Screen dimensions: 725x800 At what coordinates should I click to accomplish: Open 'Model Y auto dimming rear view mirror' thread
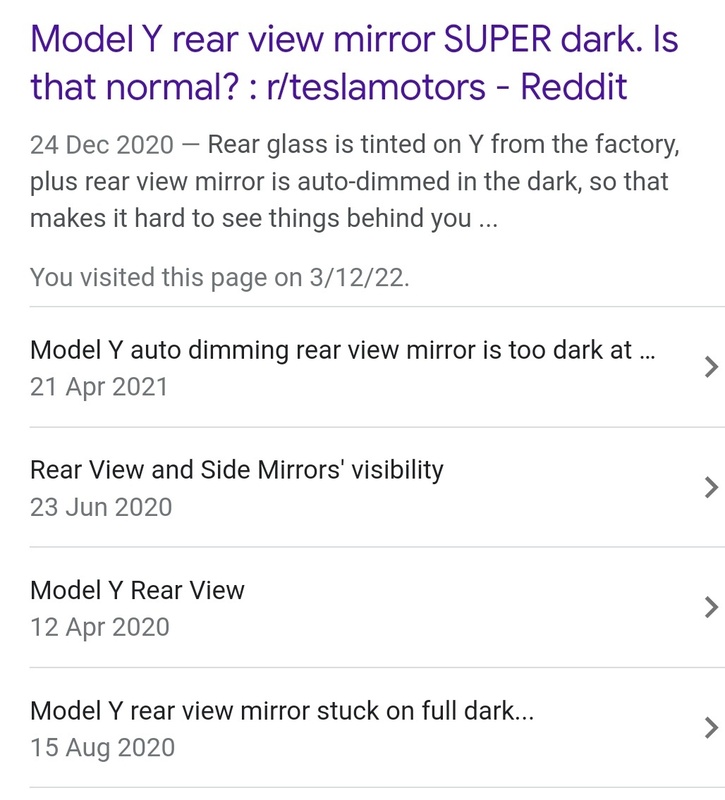point(342,350)
